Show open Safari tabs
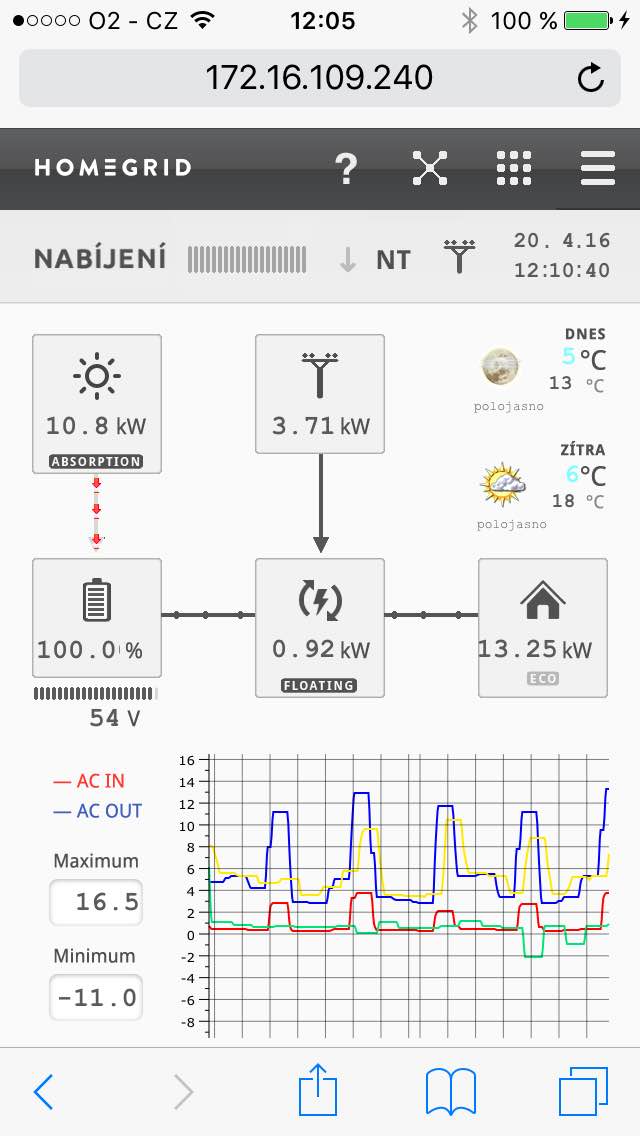Screen dimensions: 640x1136 583,1092
